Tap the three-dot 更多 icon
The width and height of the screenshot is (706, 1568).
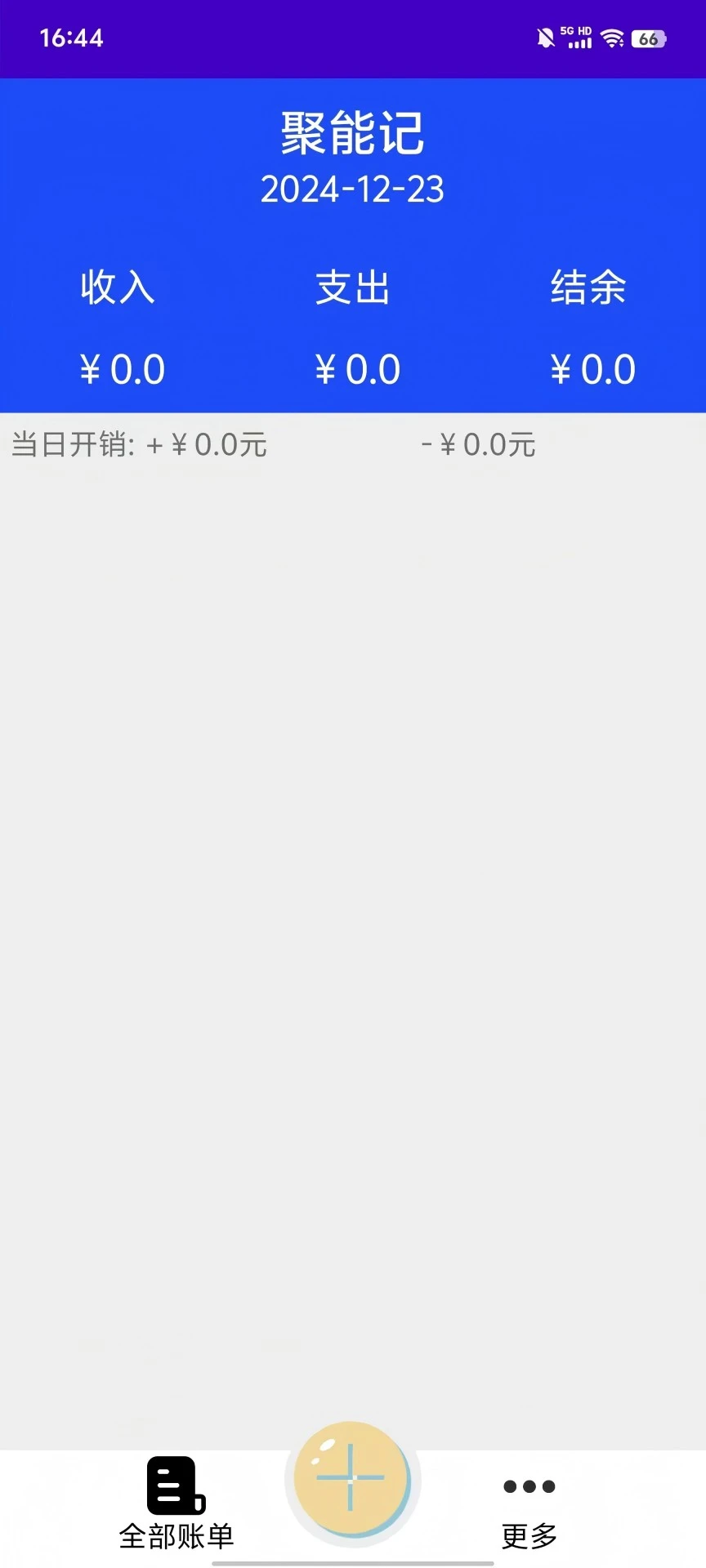coord(528,1488)
